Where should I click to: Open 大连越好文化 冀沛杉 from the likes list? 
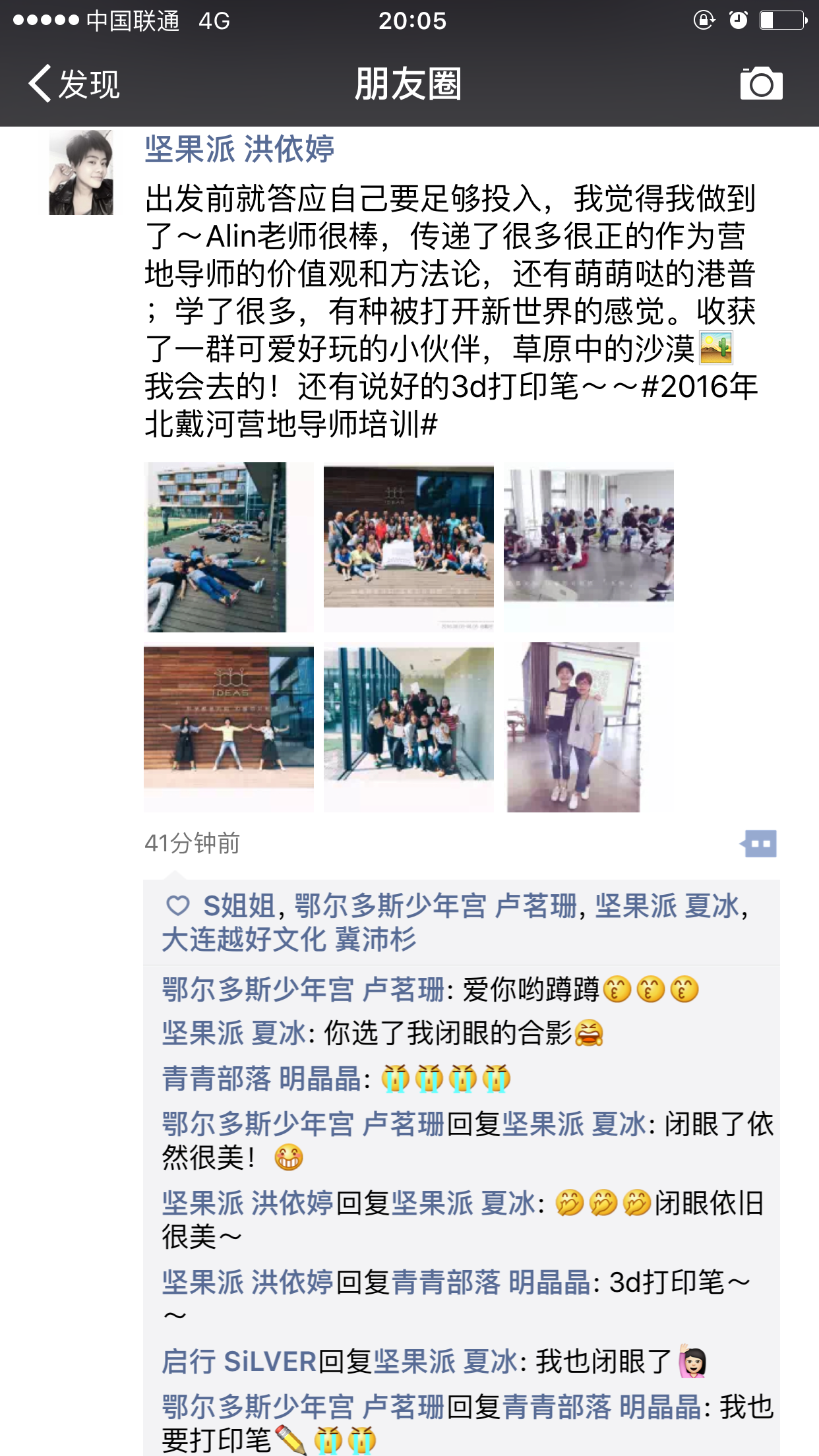[289, 939]
